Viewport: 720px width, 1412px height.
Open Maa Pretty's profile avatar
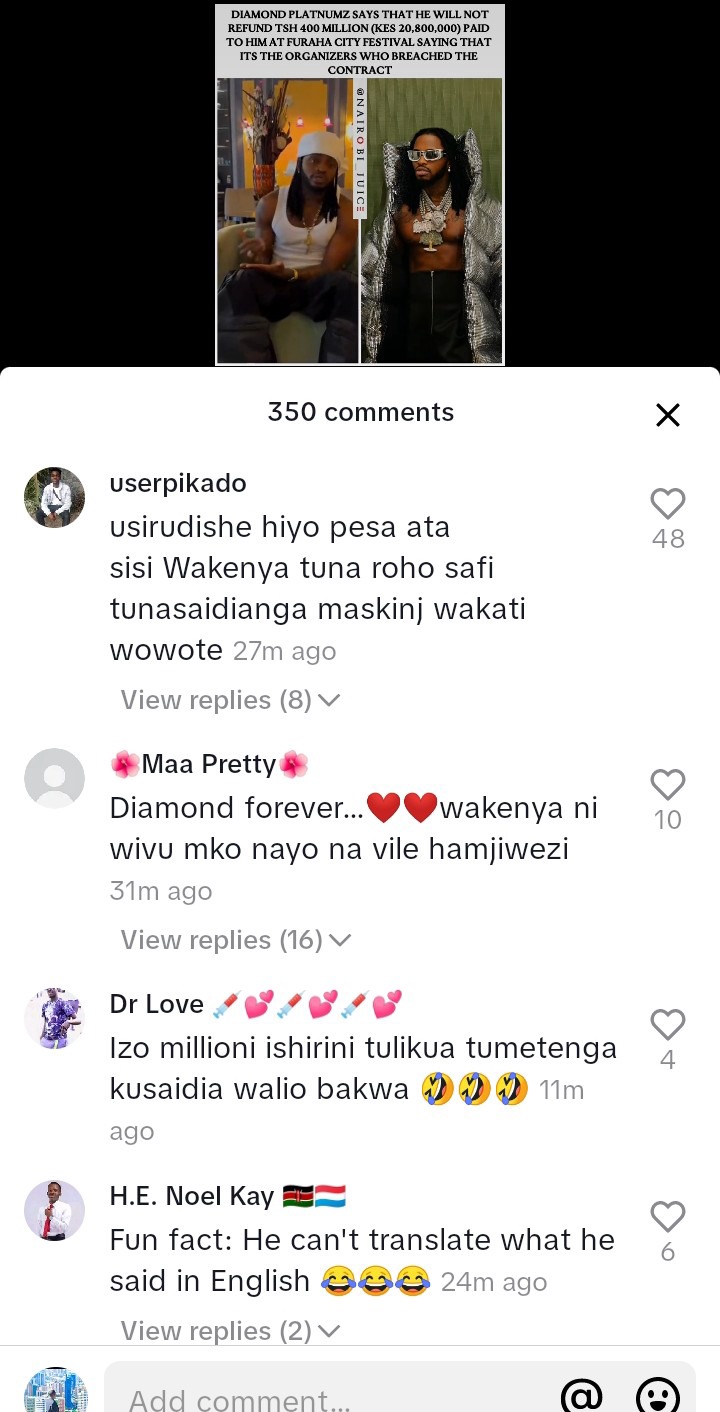coord(54,778)
